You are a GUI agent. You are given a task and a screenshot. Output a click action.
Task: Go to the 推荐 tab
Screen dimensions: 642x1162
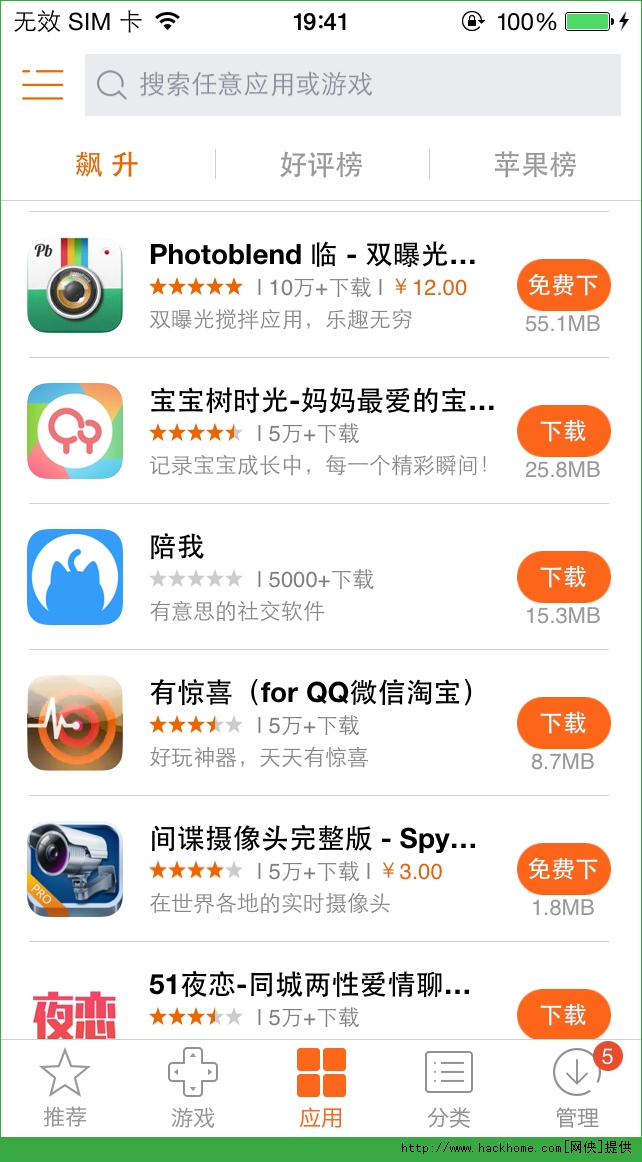[65, 1088]
